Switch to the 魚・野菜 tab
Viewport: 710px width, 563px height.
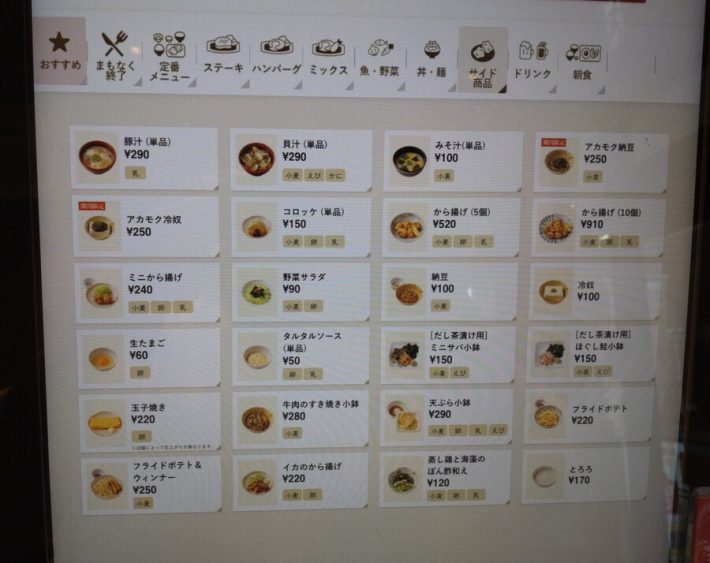pyautogui.click(x=381, y=55)
